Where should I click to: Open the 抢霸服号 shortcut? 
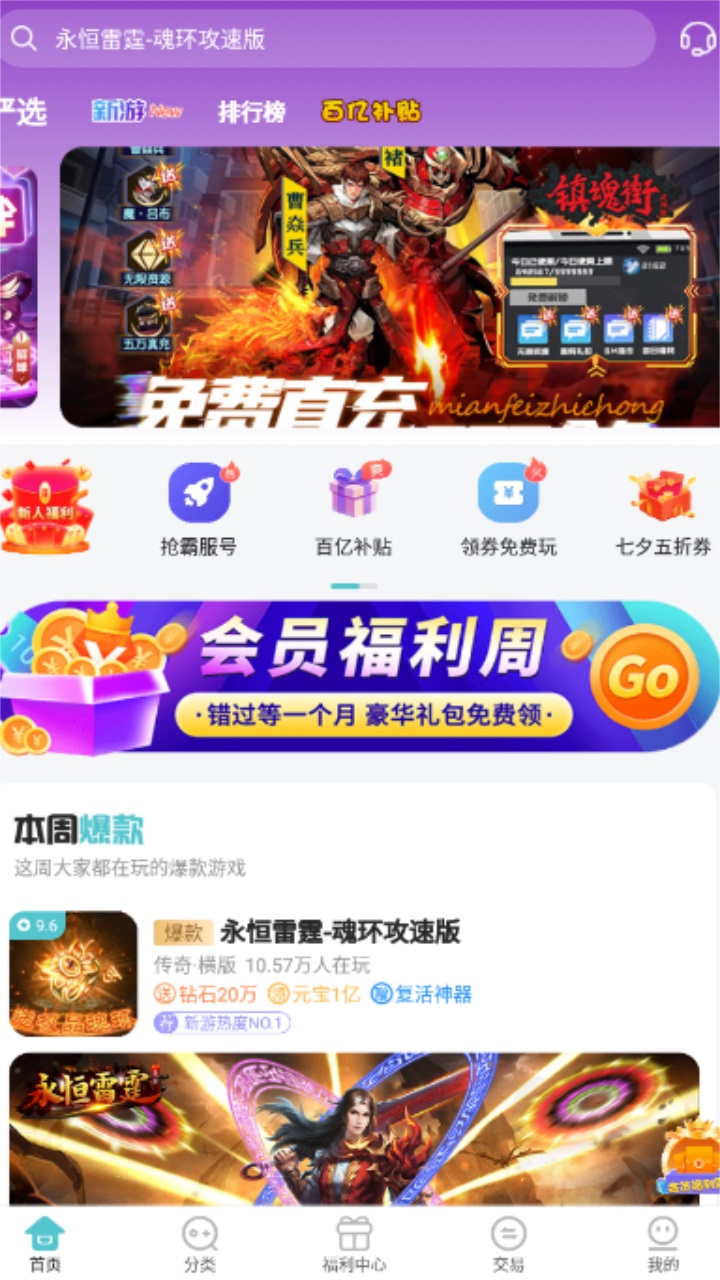199,510
